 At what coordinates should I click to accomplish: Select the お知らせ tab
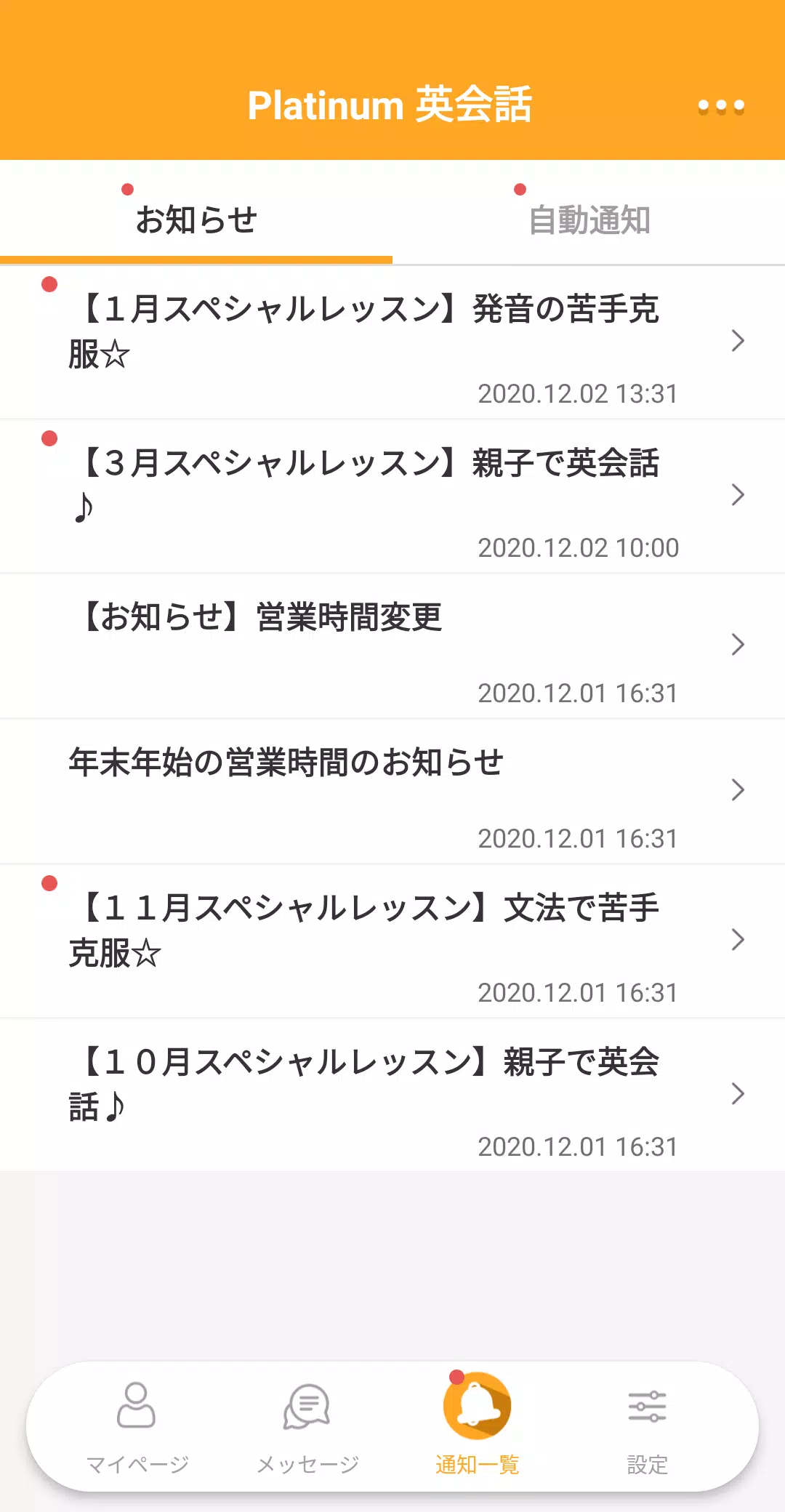(196, 213)
